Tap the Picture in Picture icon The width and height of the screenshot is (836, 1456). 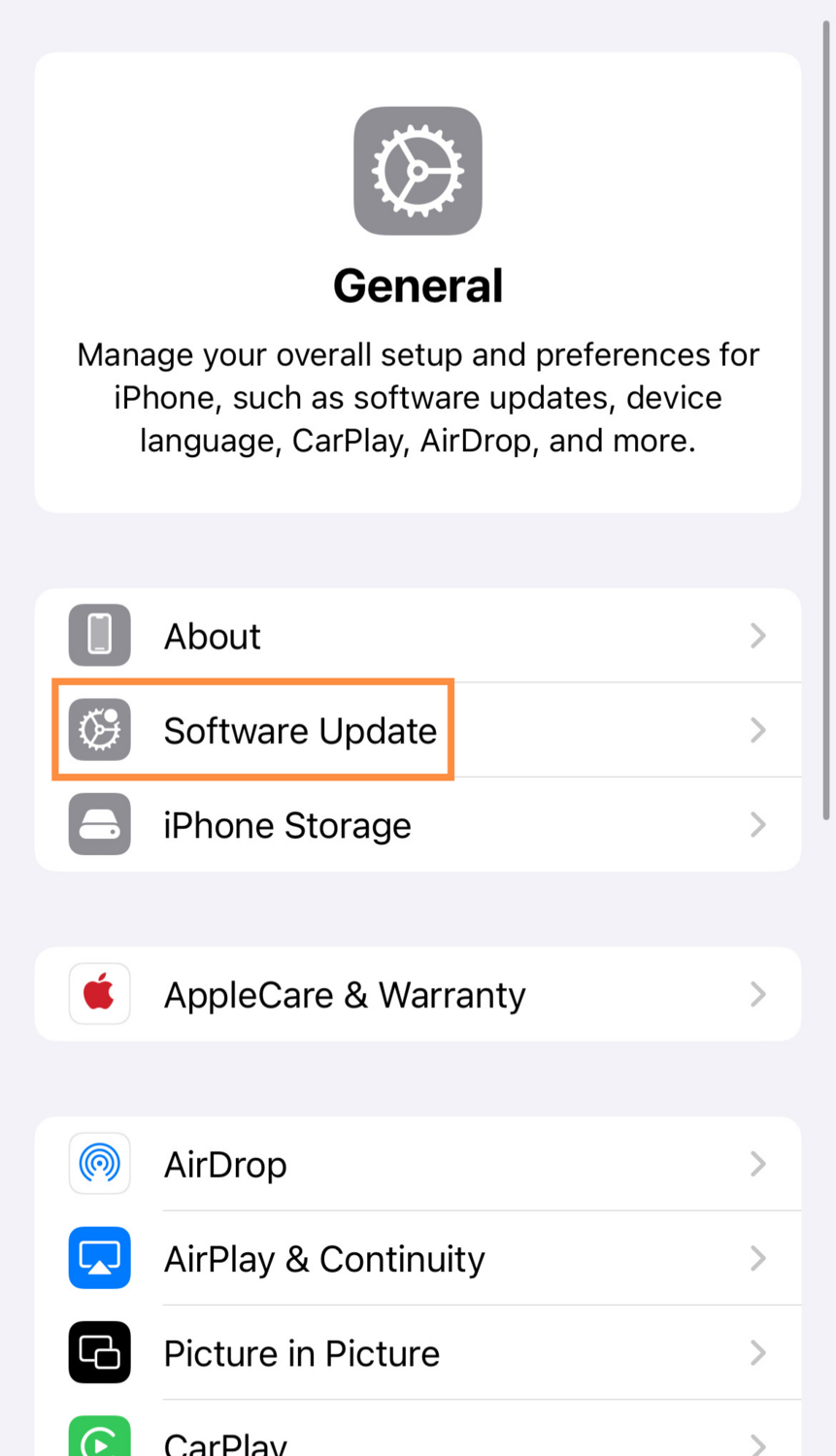click(x=98, y=1352)
